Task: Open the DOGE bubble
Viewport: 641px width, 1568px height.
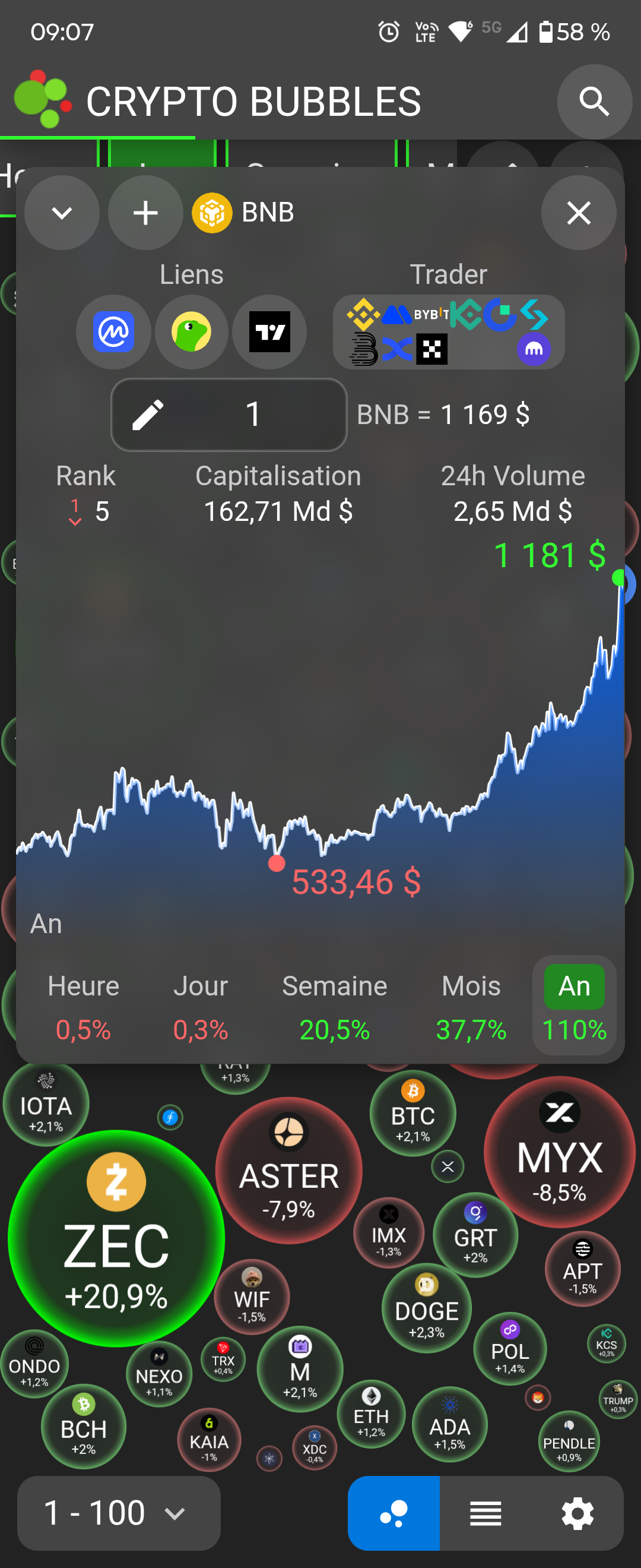Action: pyautogui.click(x=426, y=1308)
